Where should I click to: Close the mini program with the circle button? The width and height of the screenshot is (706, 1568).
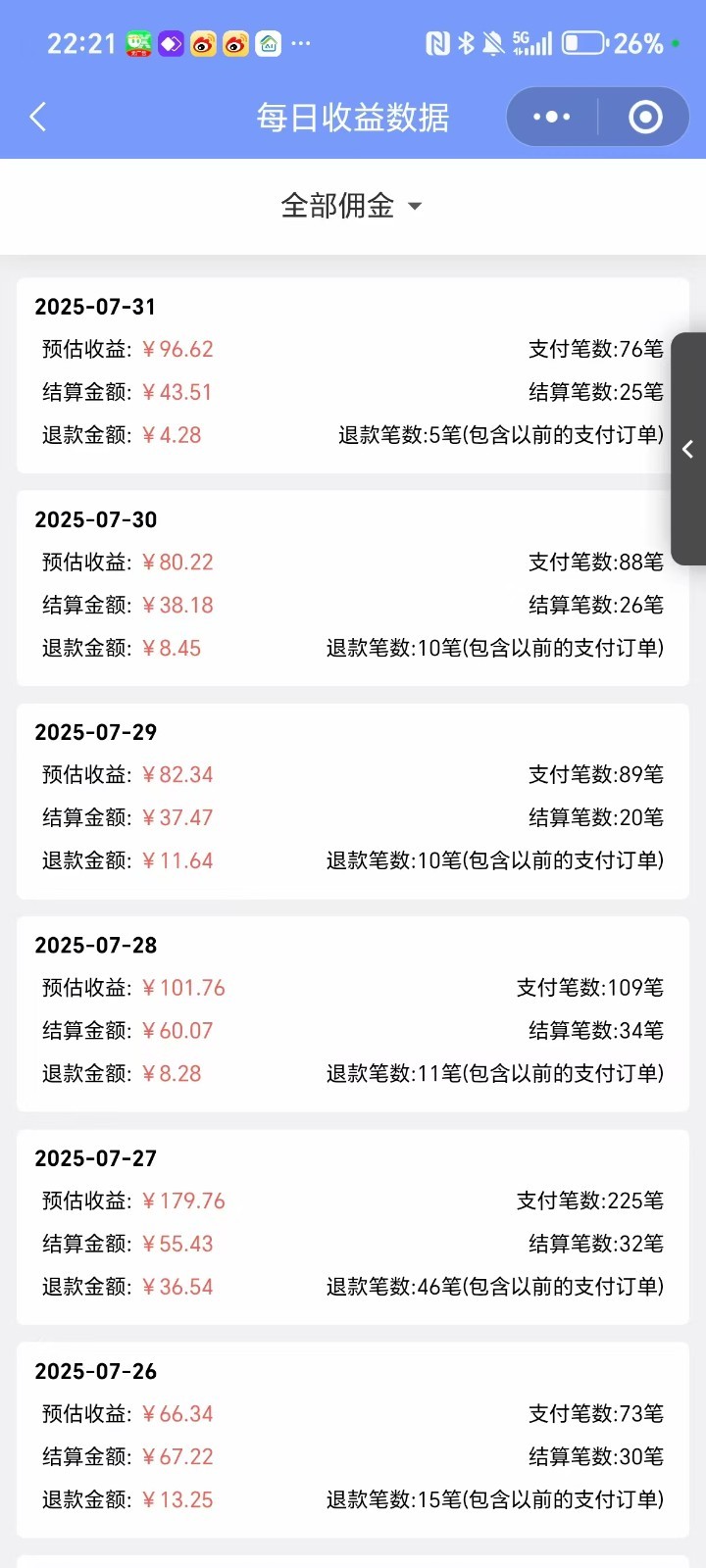tap(645, 118)
